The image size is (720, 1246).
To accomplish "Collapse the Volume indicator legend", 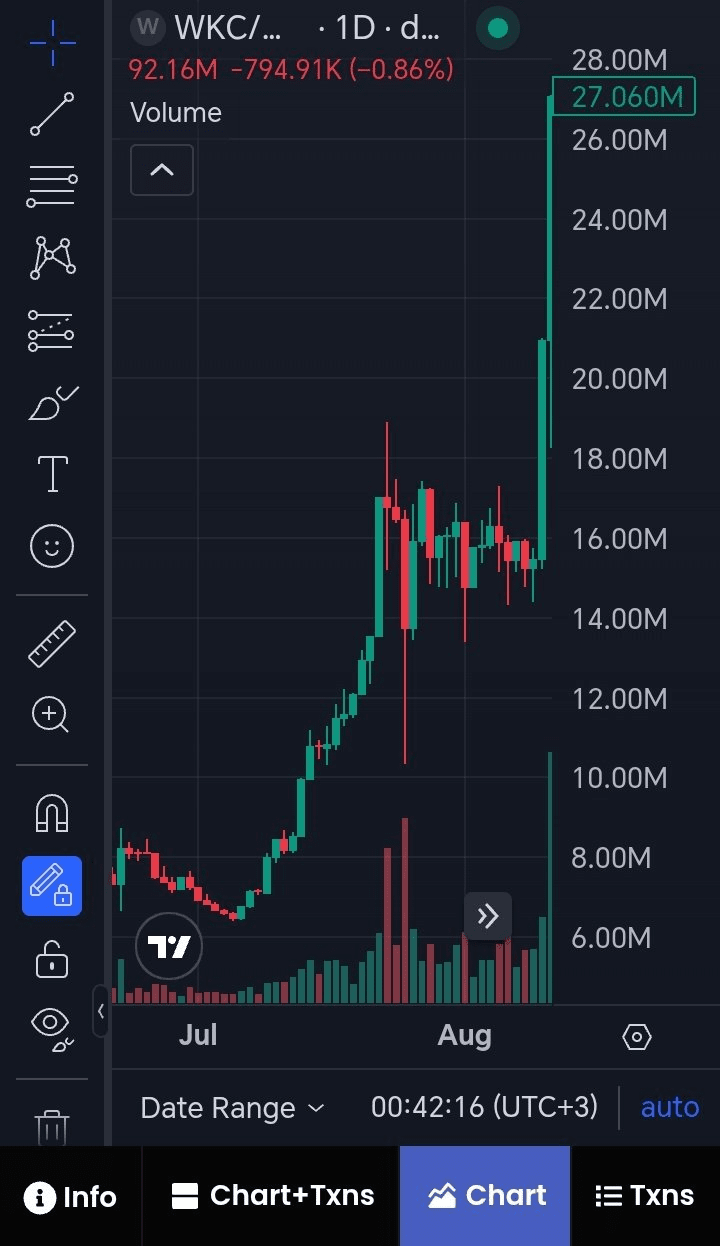I will [x=162, y=170].
